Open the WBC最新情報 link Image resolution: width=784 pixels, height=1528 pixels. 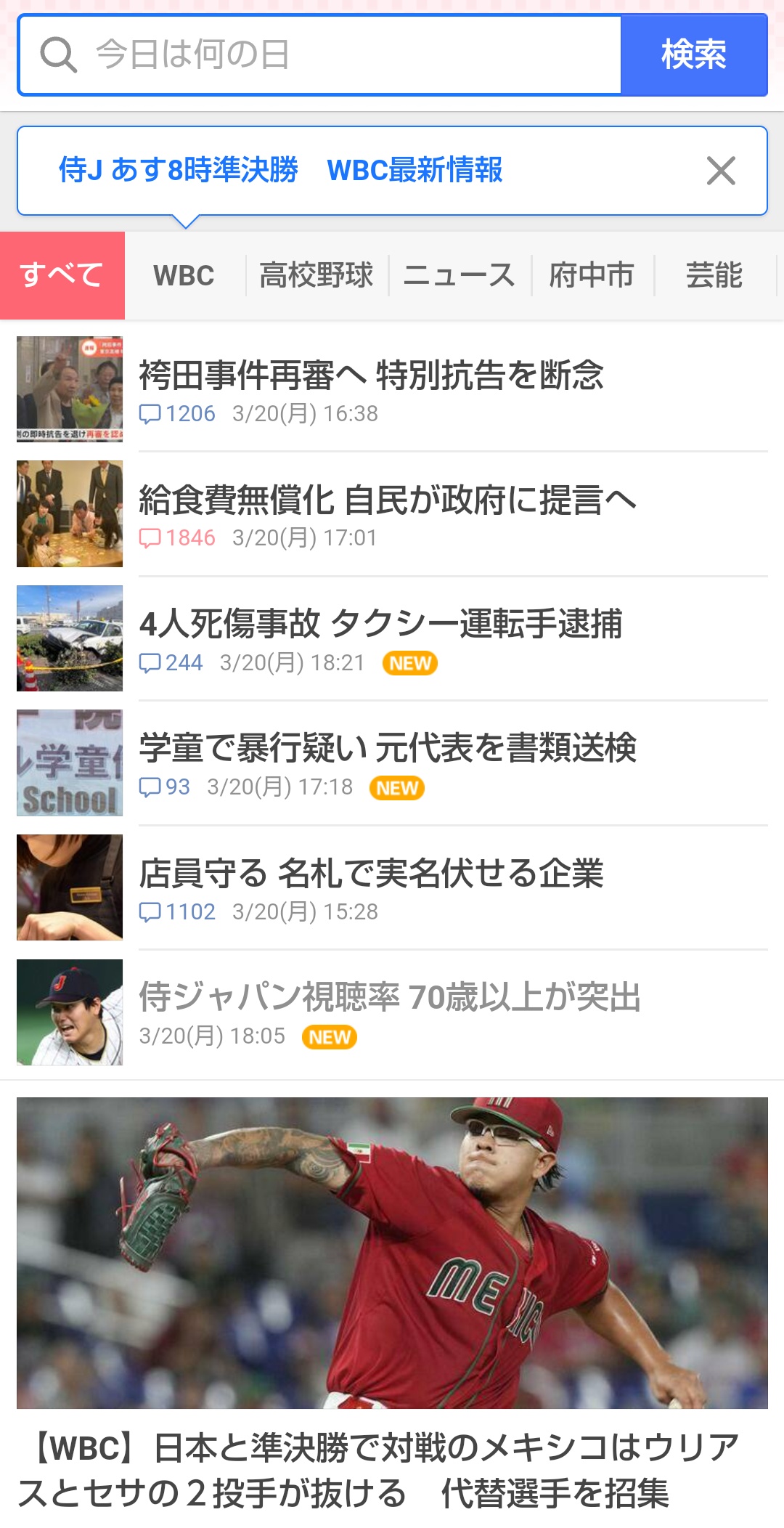(415, 170)
